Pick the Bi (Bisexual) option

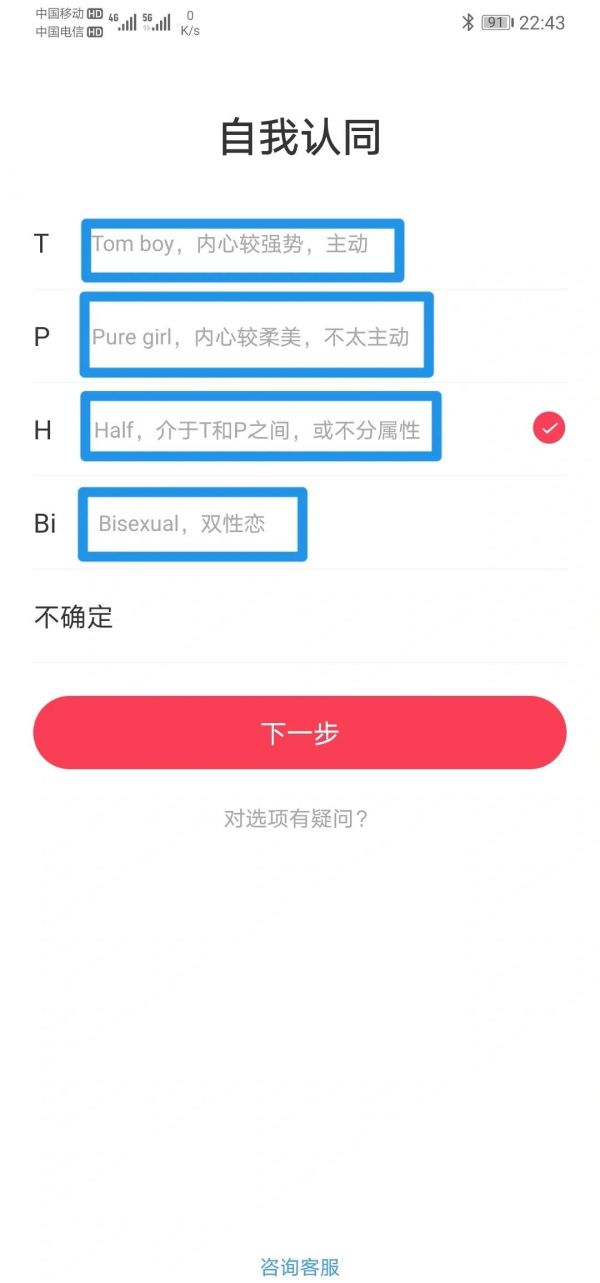[x=300, y=523]
